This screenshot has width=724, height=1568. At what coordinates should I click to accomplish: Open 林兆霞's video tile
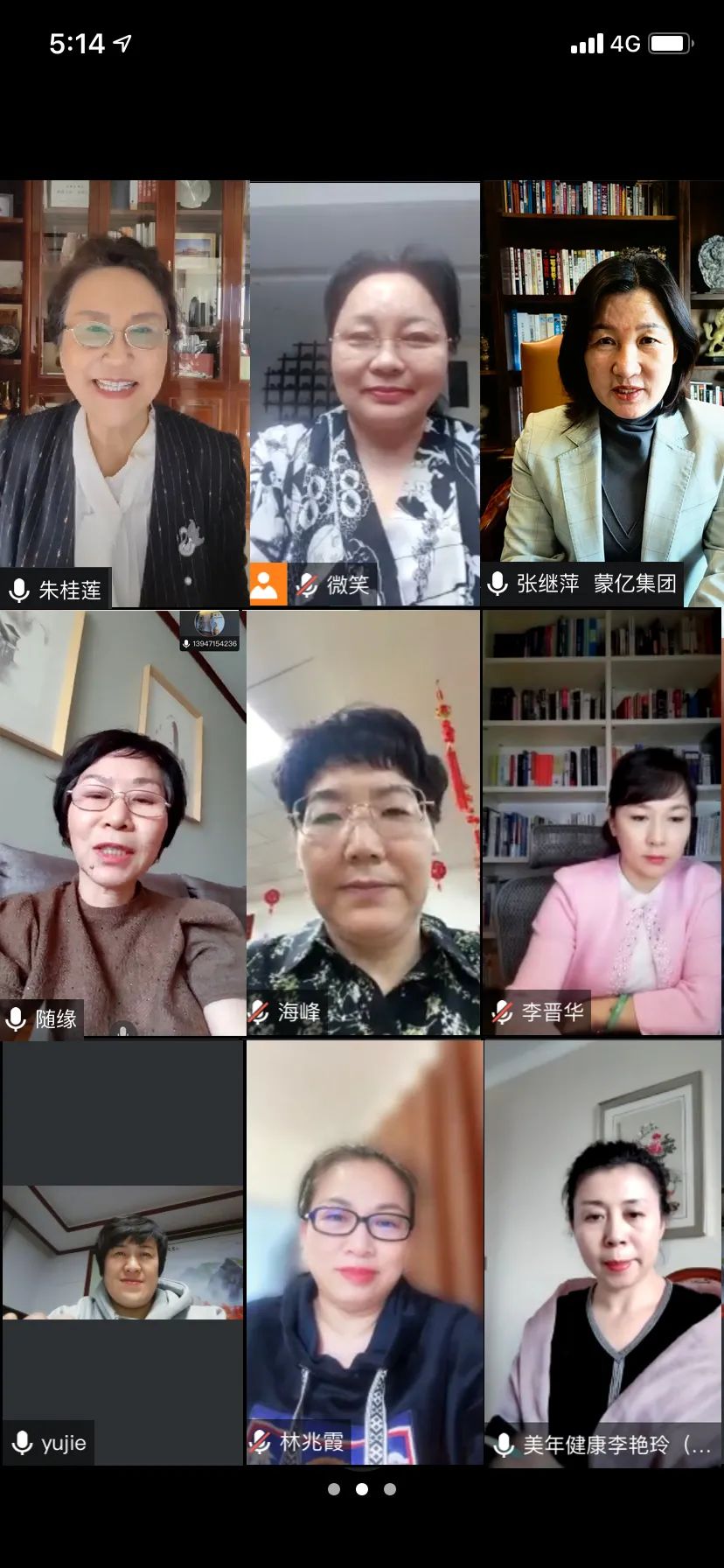click(x=364, y=1251)
